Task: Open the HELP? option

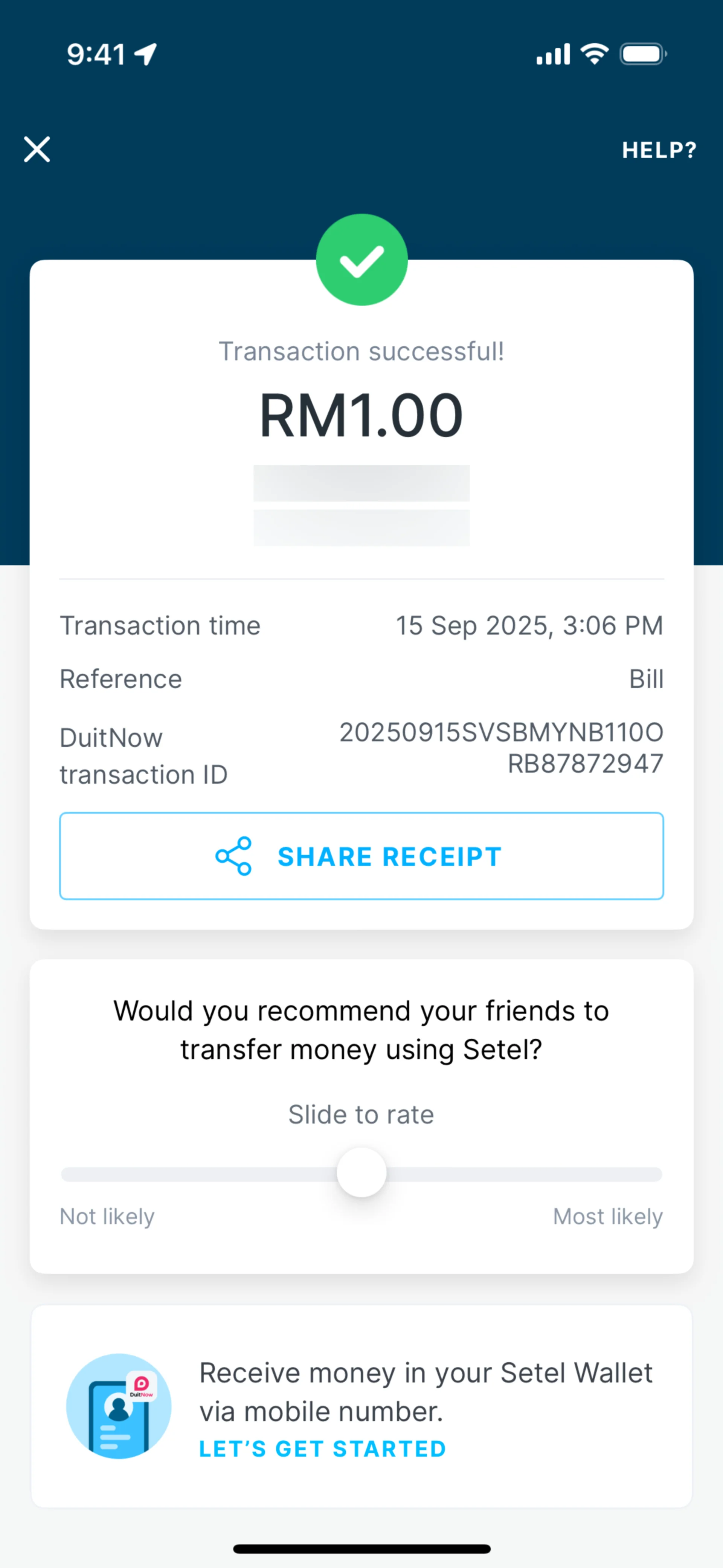Action: [659, 150]
